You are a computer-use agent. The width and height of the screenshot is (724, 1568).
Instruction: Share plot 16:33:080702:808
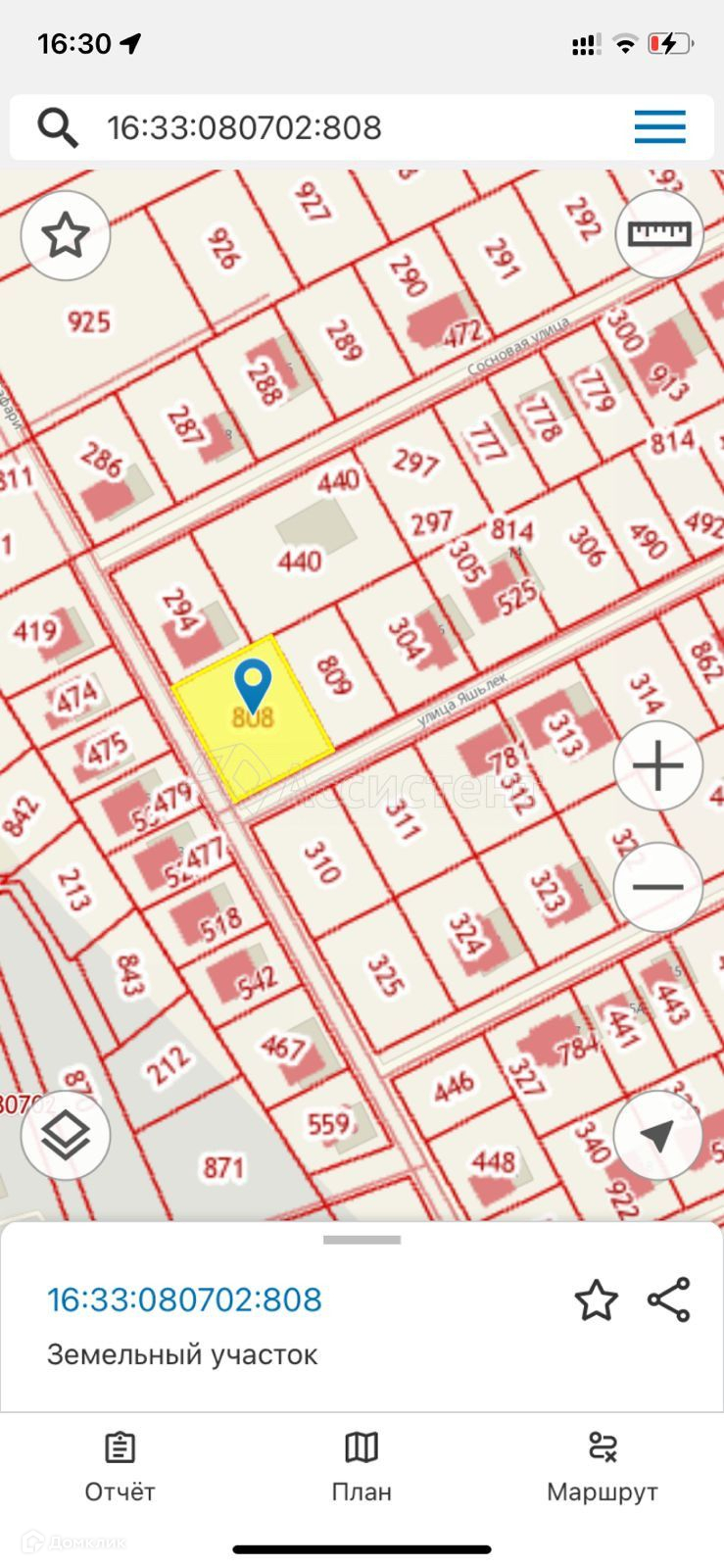669,1300
